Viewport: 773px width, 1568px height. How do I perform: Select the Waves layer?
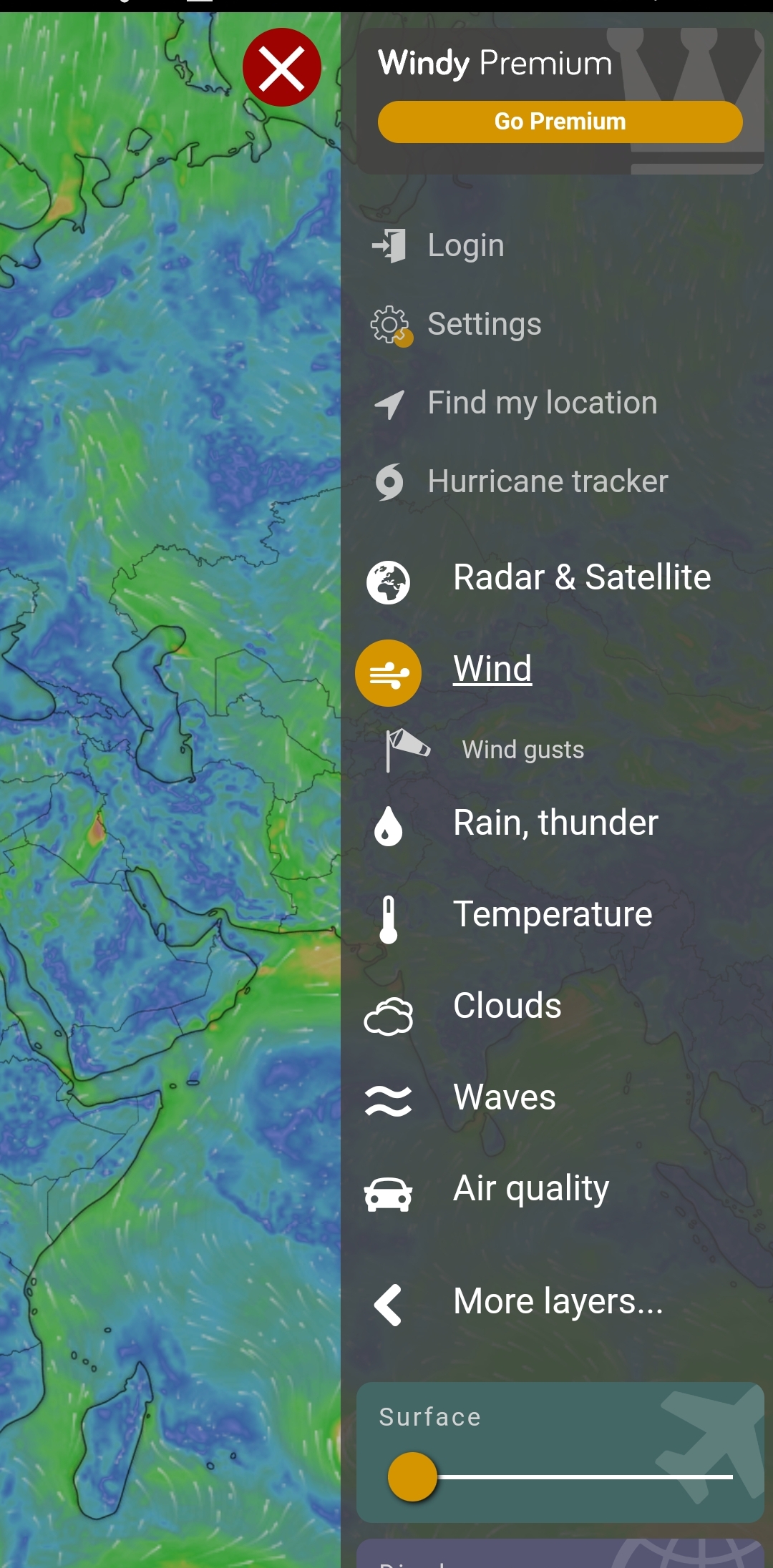click(x=504, y=1097)
